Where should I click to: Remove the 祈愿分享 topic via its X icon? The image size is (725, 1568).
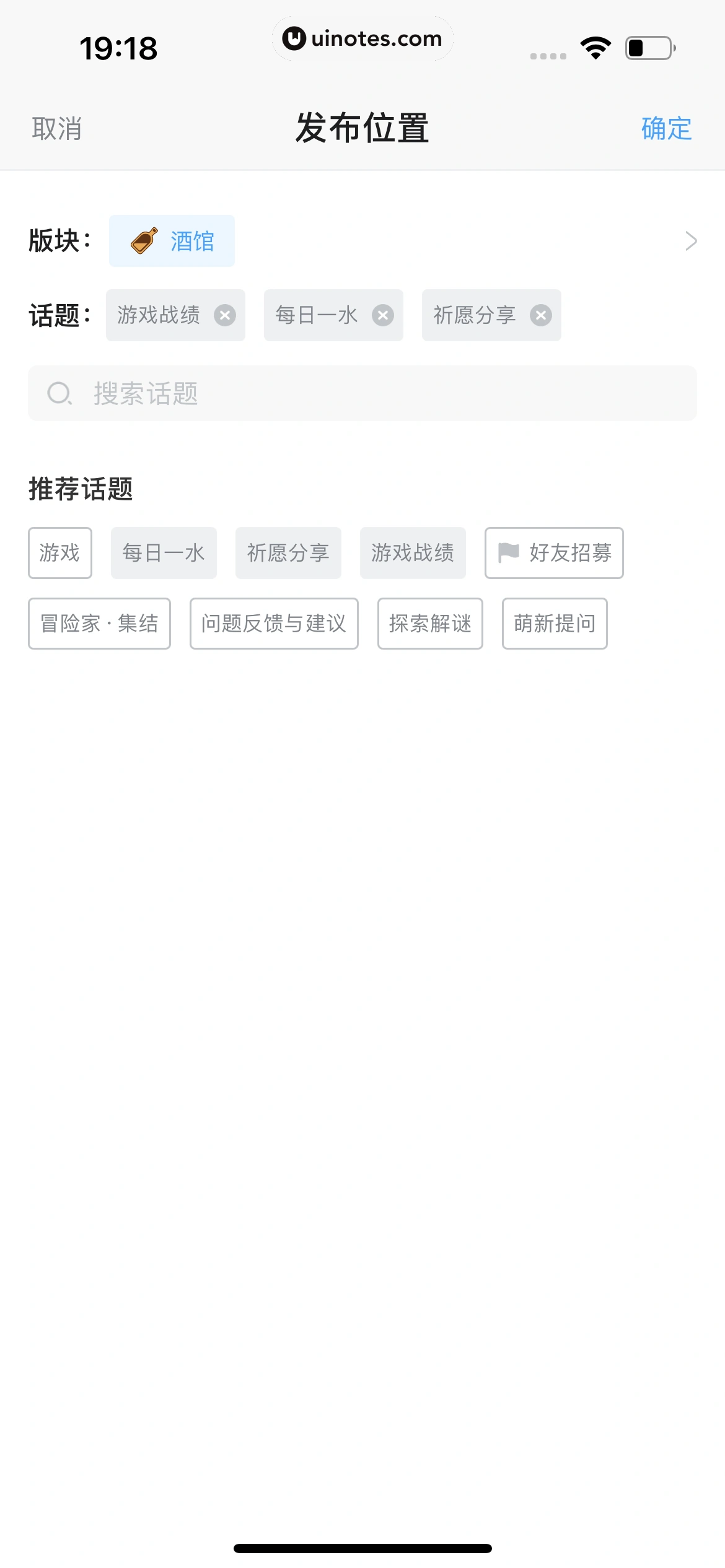[541, 315]
